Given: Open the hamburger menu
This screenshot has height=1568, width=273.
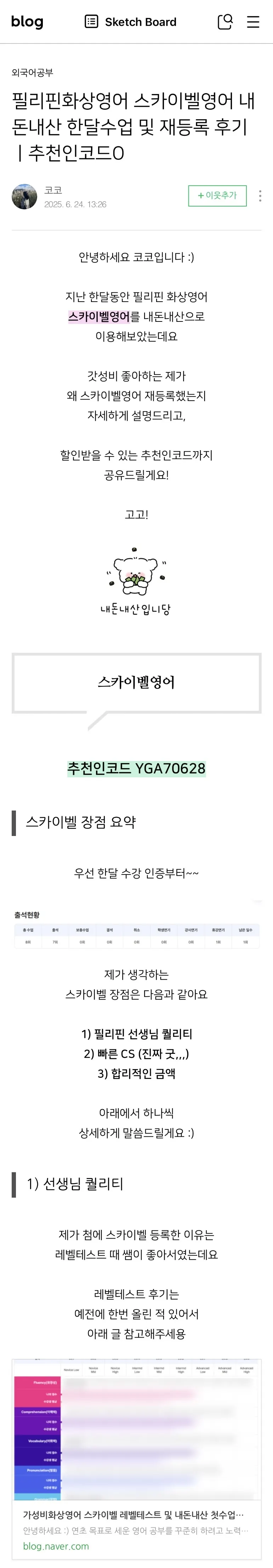Looking at the screenshot, I should click(253, 22).
